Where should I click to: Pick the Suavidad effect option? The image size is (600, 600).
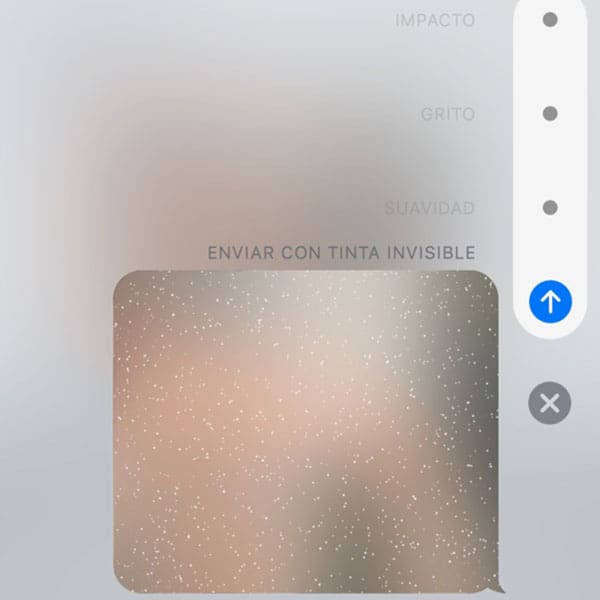coord(549,208)
